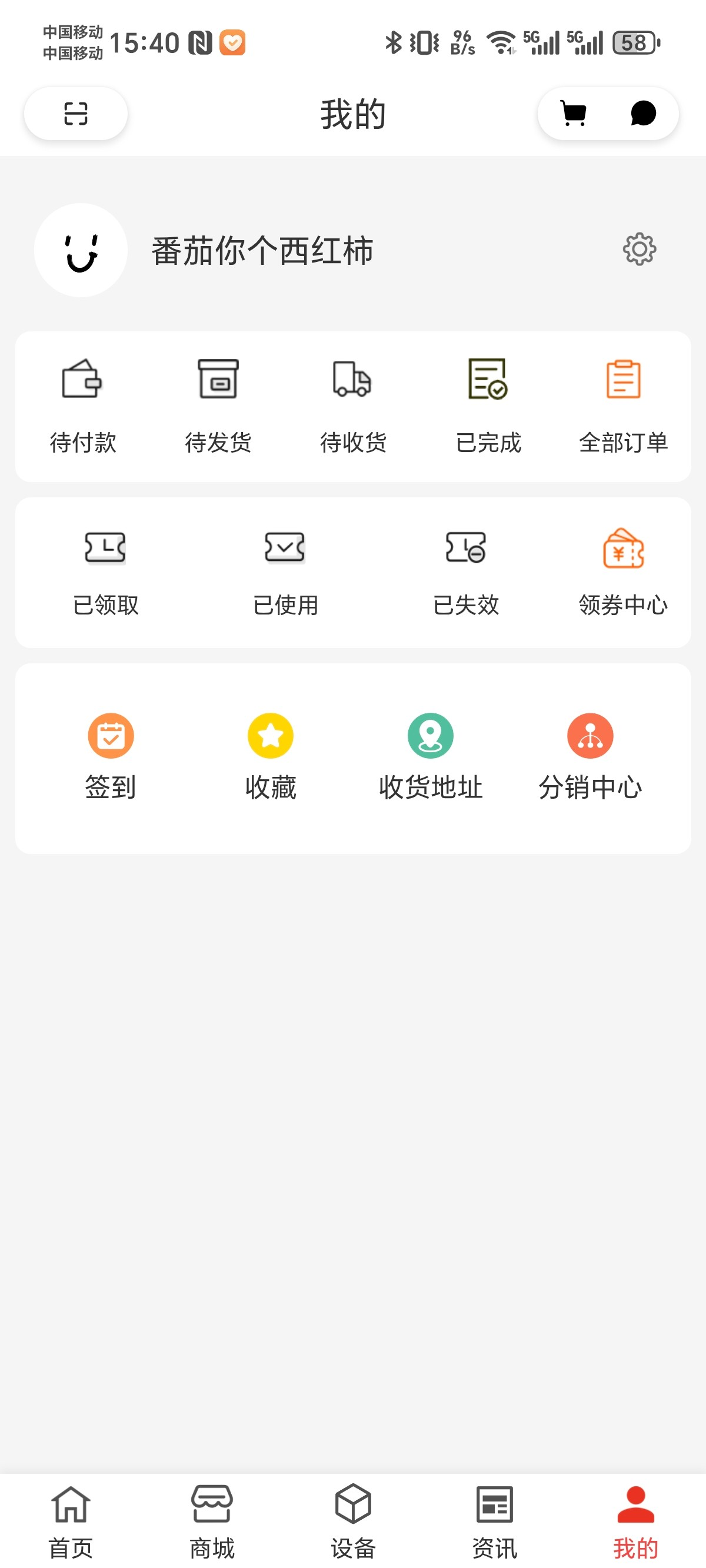Open settings via the gear icon
706x1568 pixels.
click(639, 249)
